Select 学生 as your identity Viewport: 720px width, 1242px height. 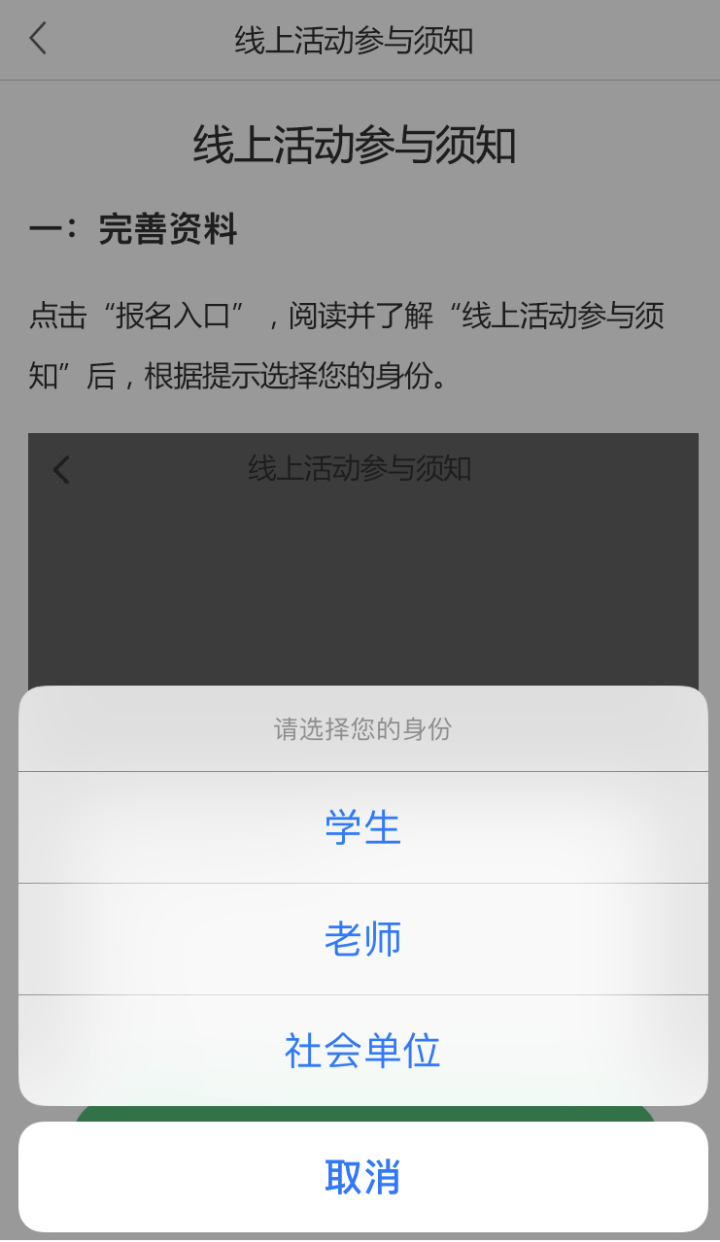coord(362,828)
